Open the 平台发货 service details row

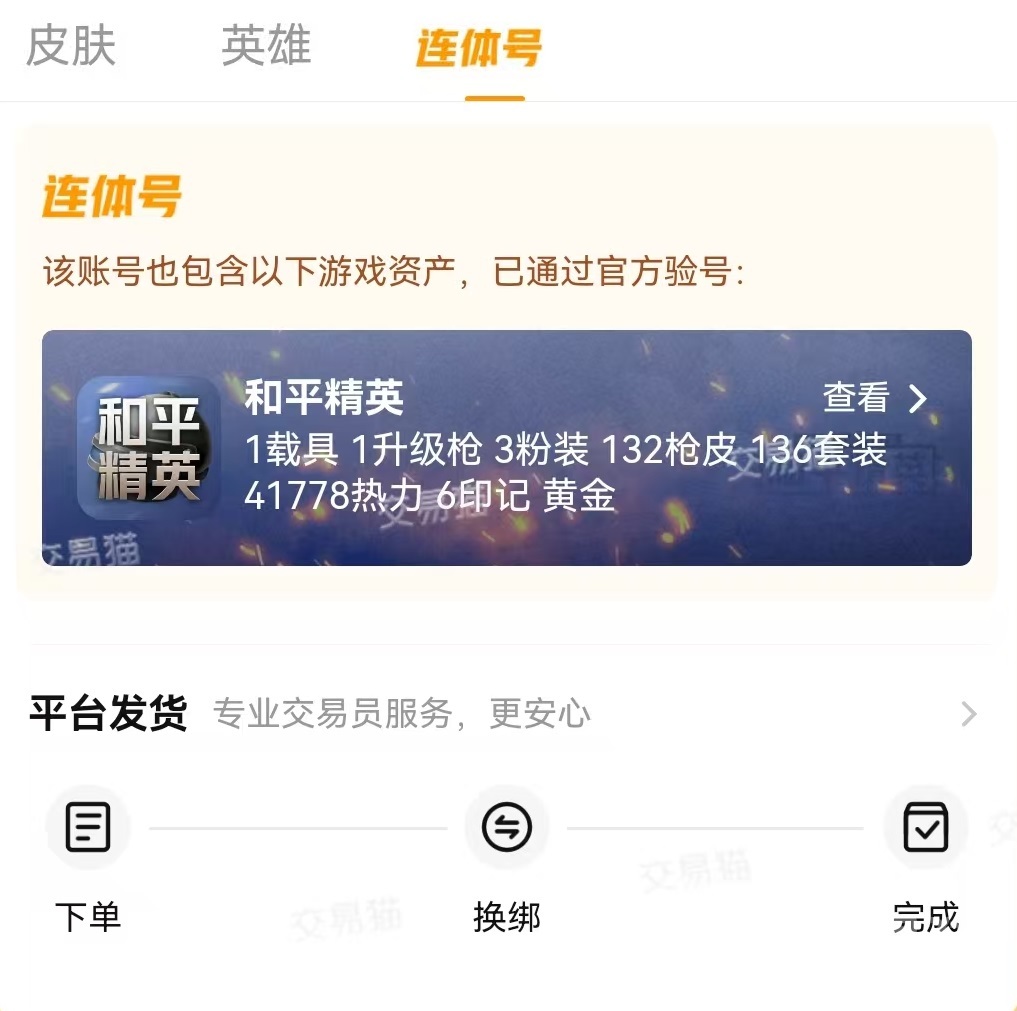click(x=505, y=714)
